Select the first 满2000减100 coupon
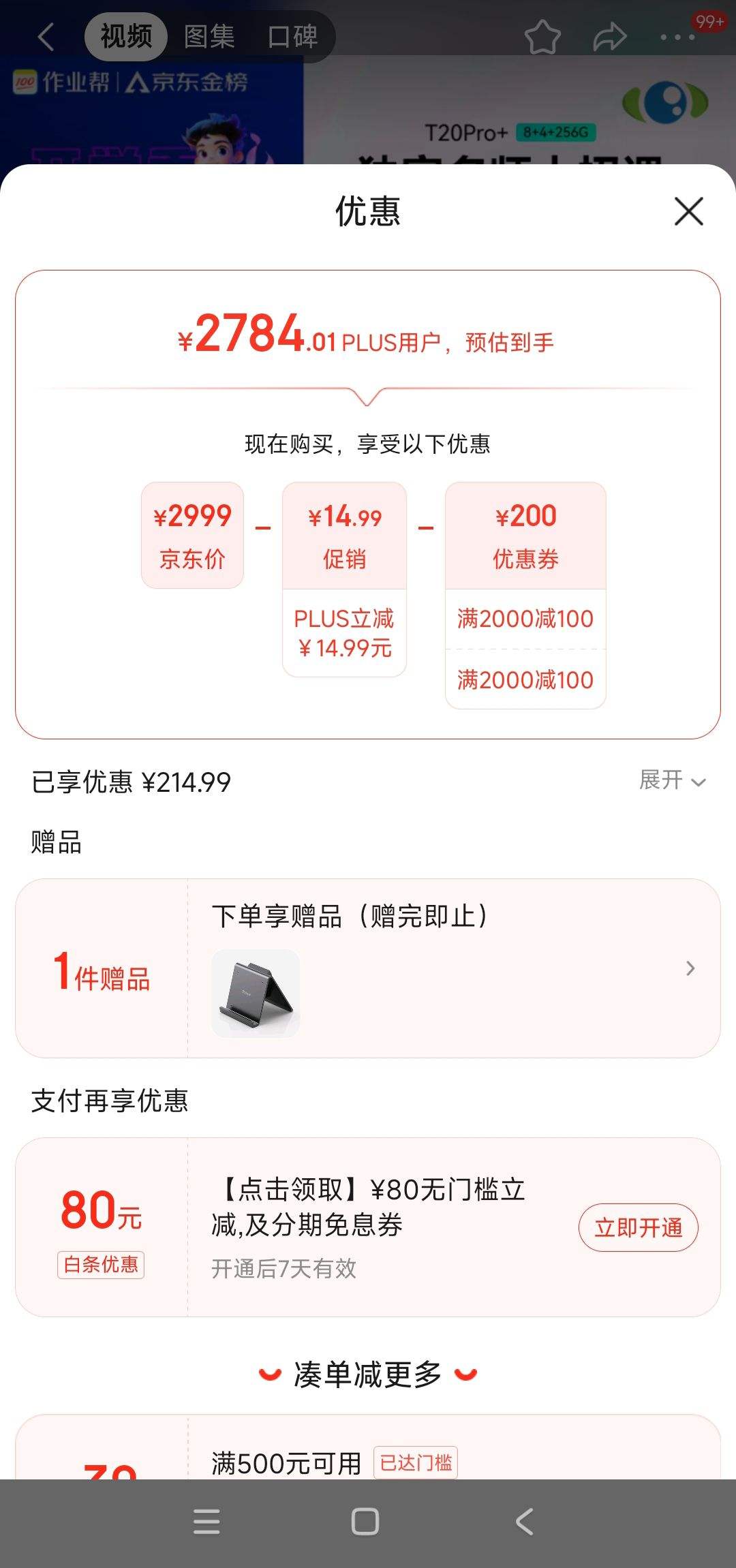 click(524, 619)
